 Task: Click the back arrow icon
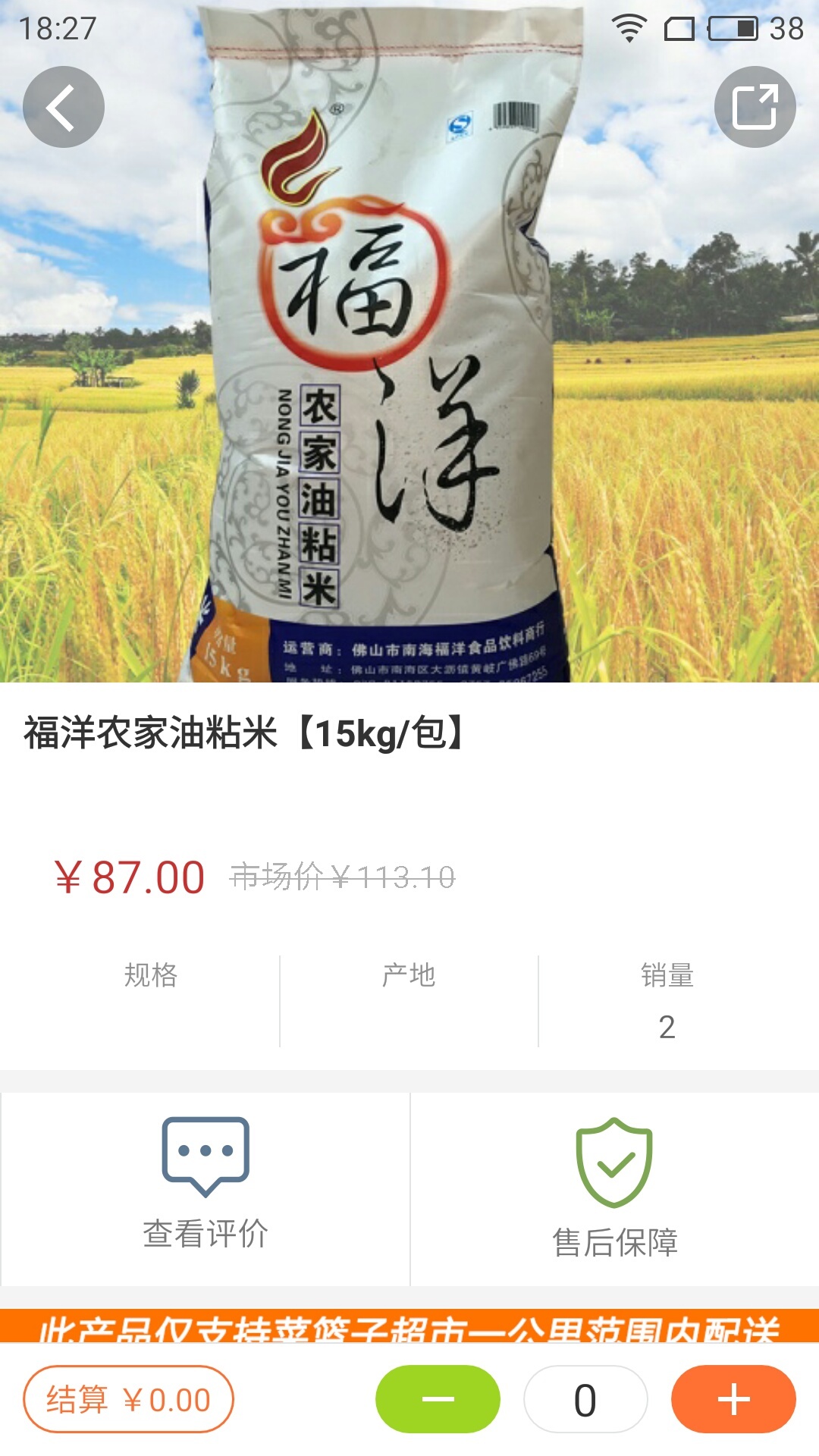64,106
